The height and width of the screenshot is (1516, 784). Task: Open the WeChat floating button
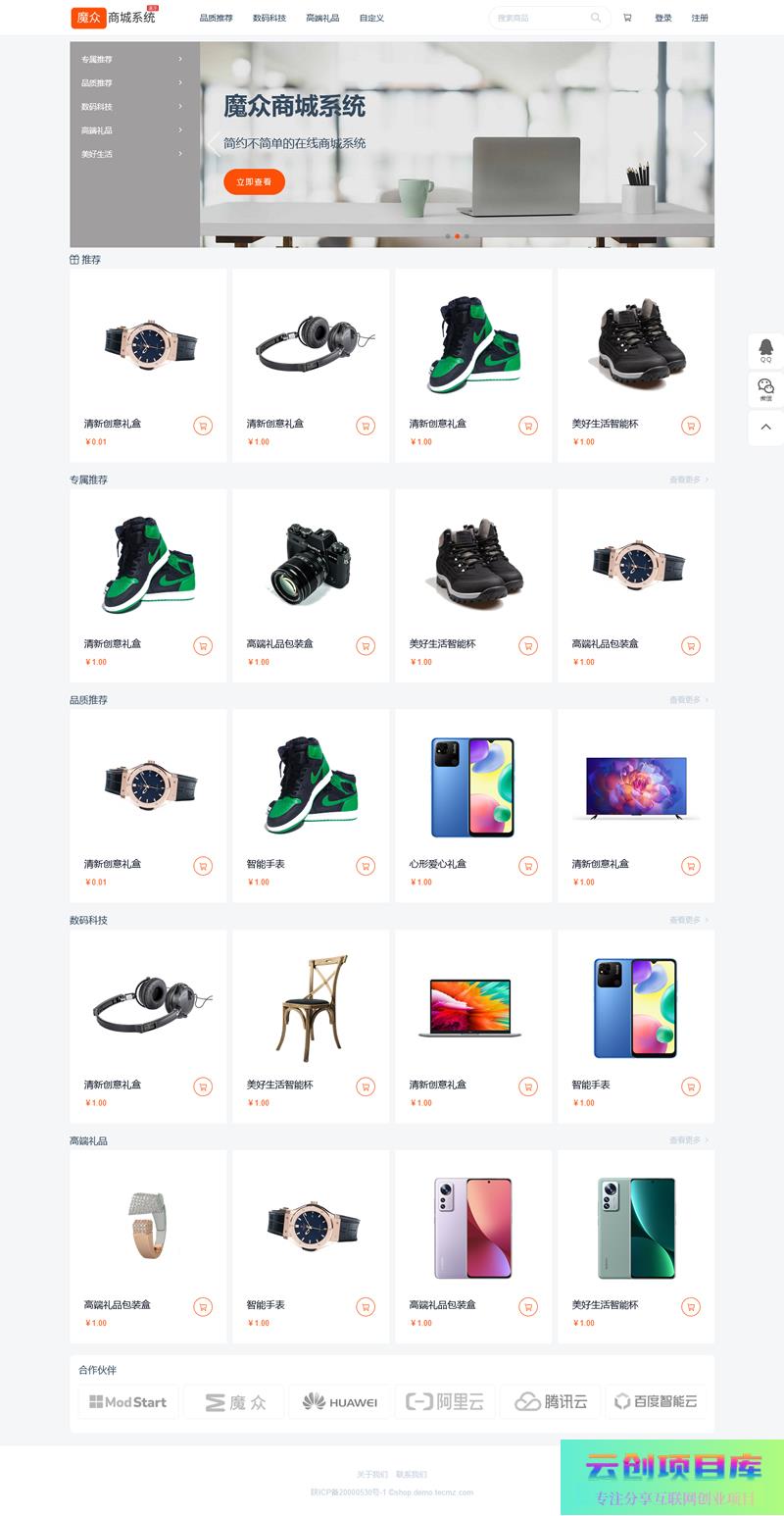(766, 389)
